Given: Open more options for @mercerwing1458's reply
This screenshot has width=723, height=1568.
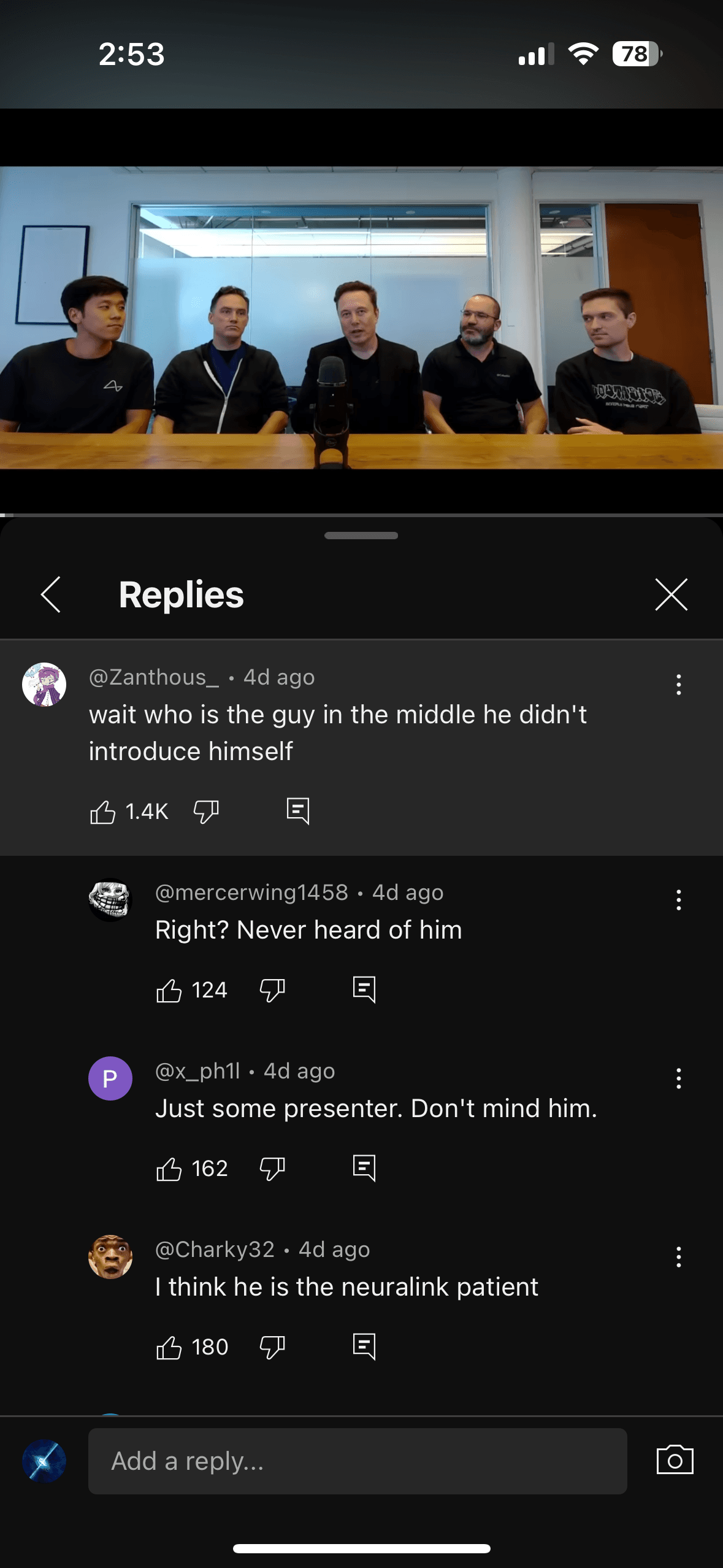Looking at the screenshot, I should [678, 900].
